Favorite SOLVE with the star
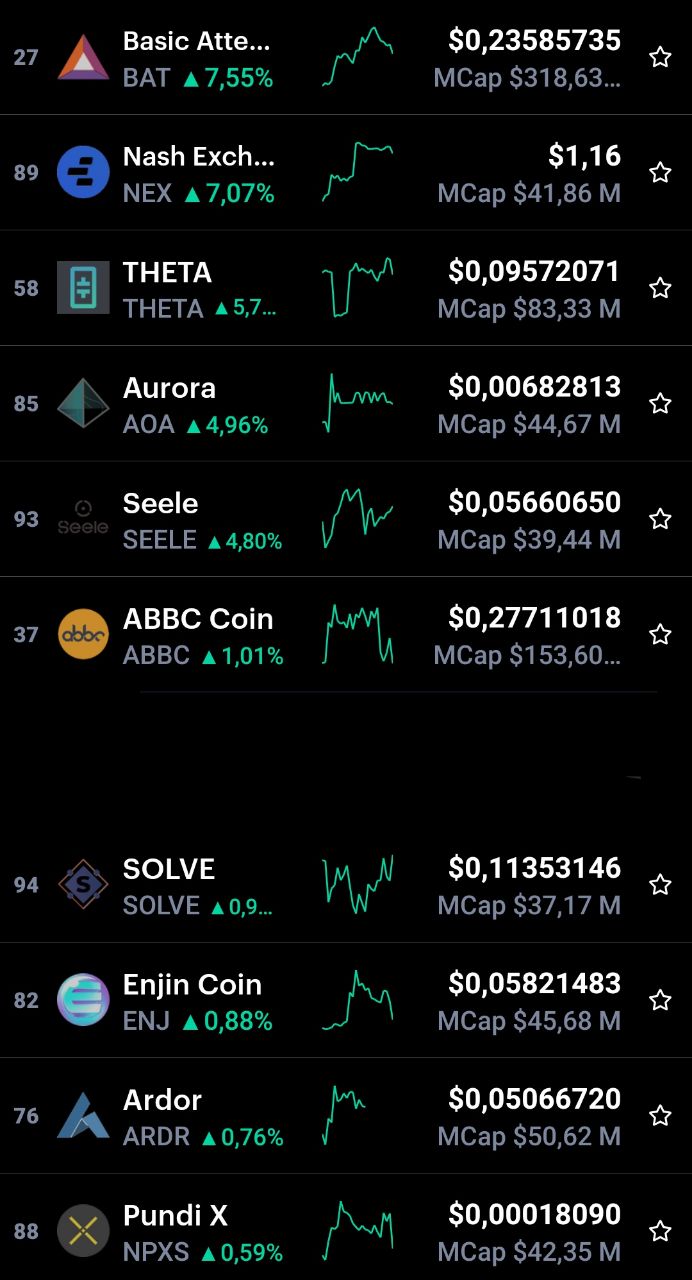The height and width of the screenshot is (1280, 692). click(660, 885)
